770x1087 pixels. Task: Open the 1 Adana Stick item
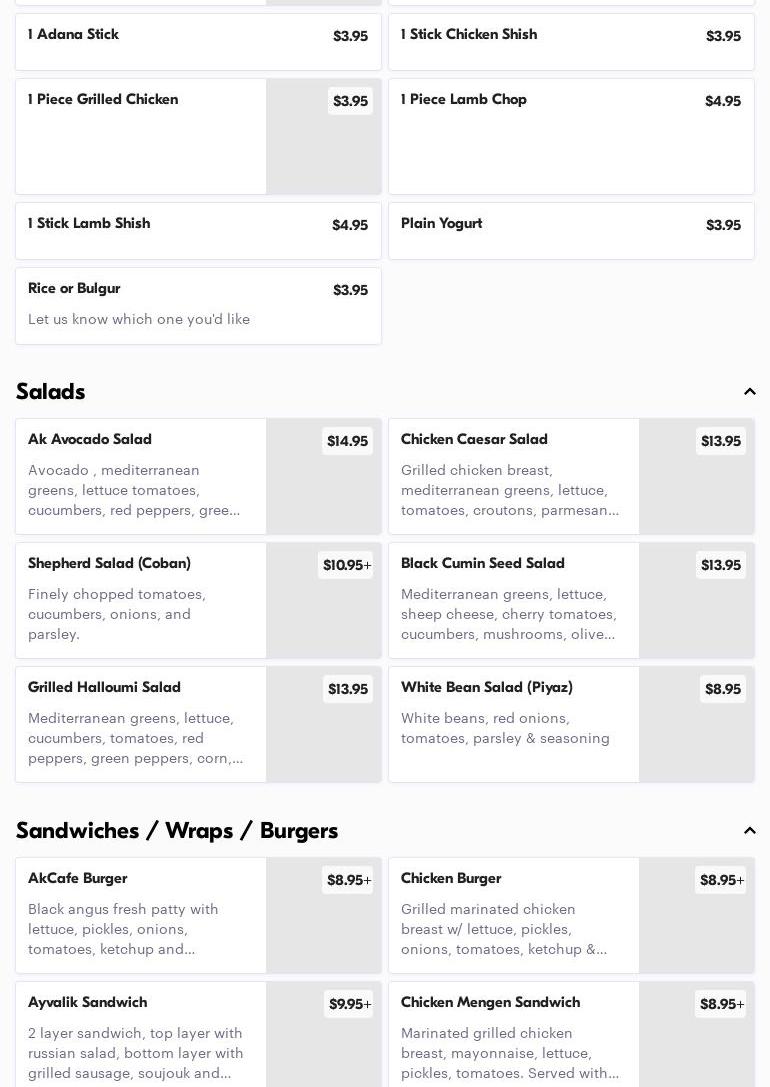point(198,41)
